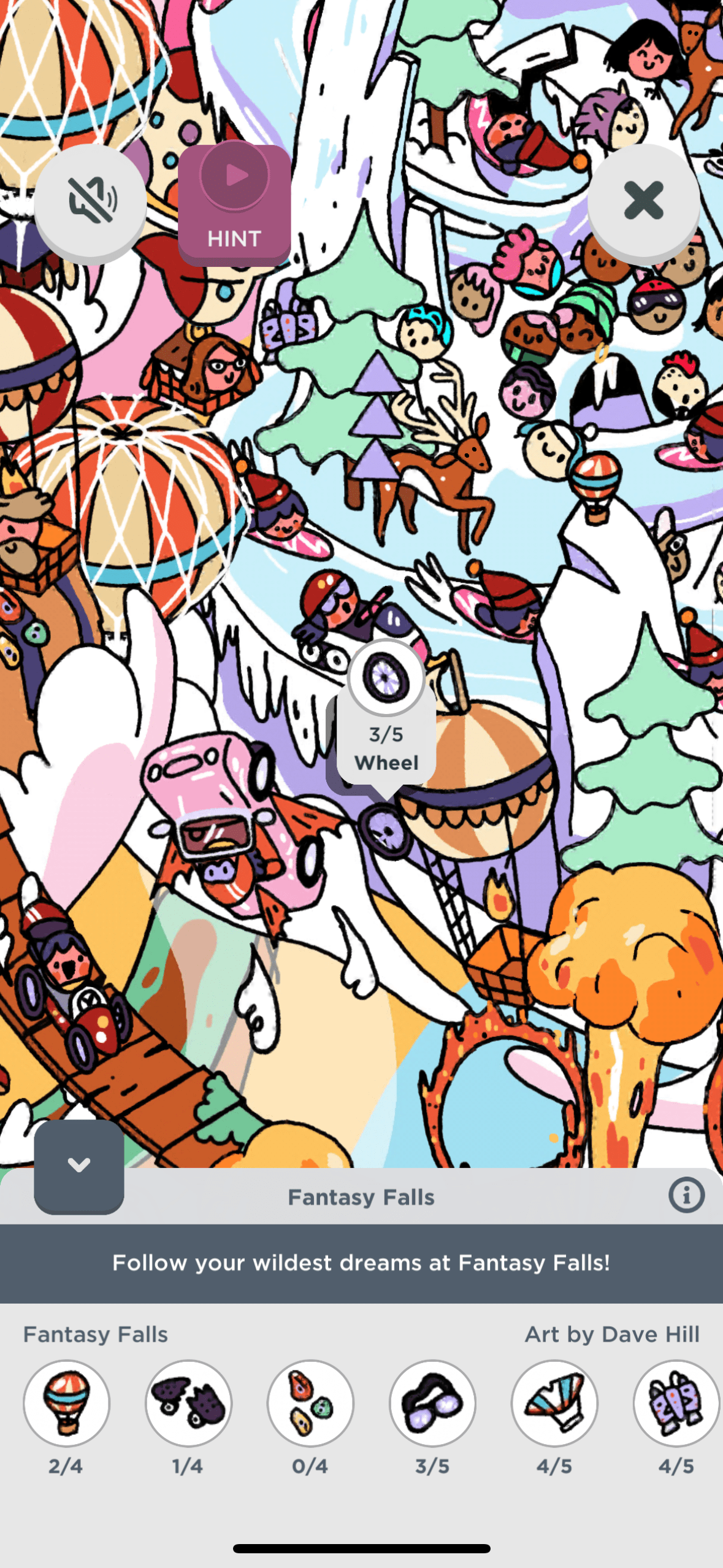Select the dark purple item marked 1/4
This screenshot has height=1568, width=723.
tap(188, 1402)
